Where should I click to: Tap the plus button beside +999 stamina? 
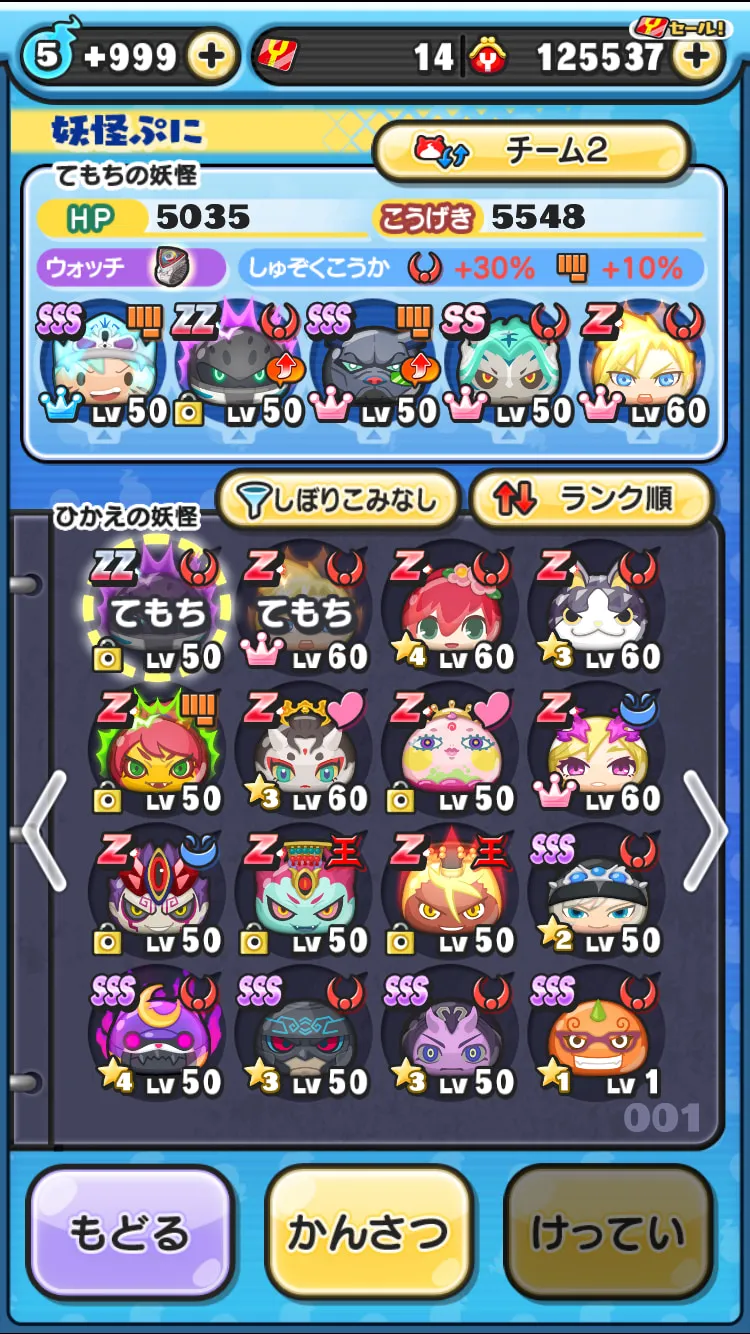pyautogui.click(x=211, y=55)
